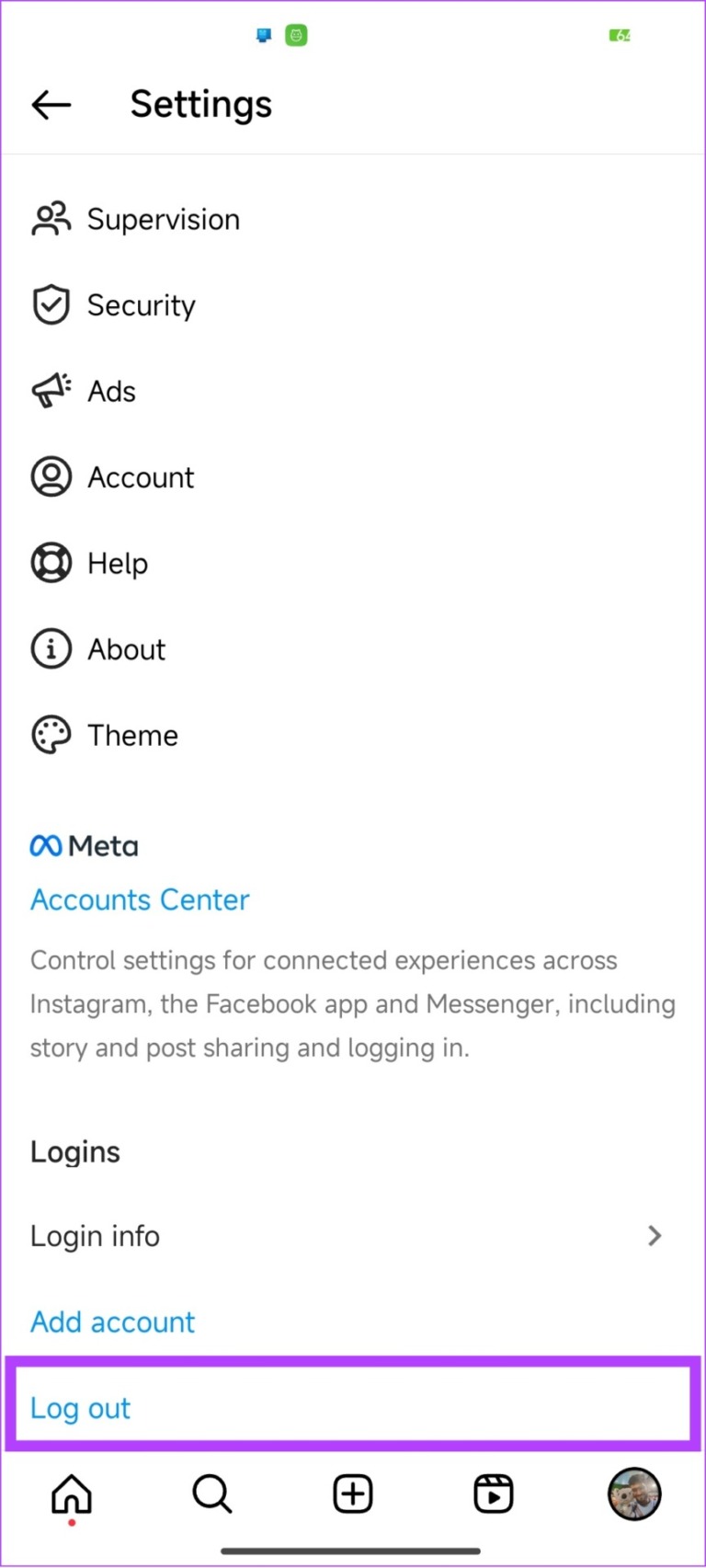The width and height of the screenshot is (706, 1568).
Task: Open the Search magnifier icon
Action: [x=211, y=1494]
